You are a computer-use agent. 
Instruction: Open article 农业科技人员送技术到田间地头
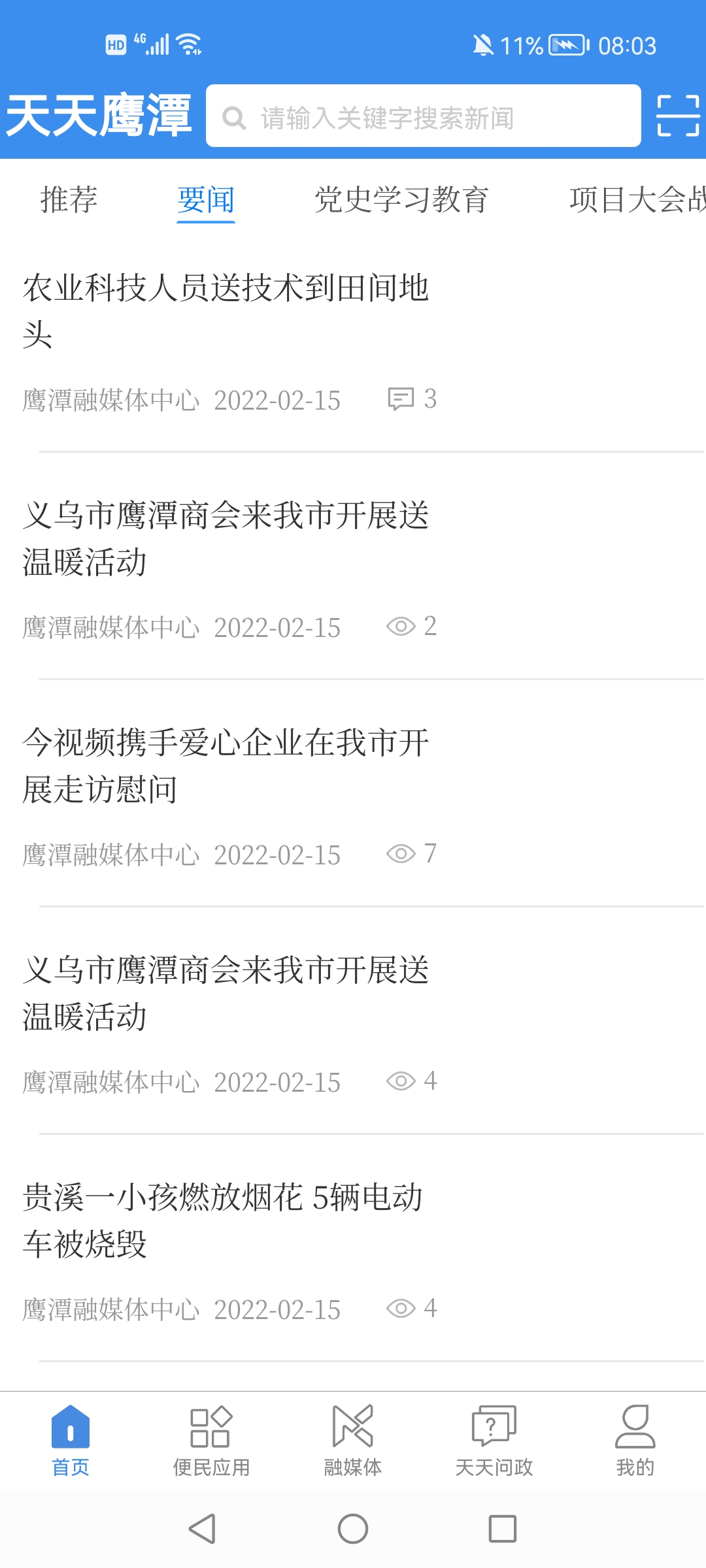(226, 311)
